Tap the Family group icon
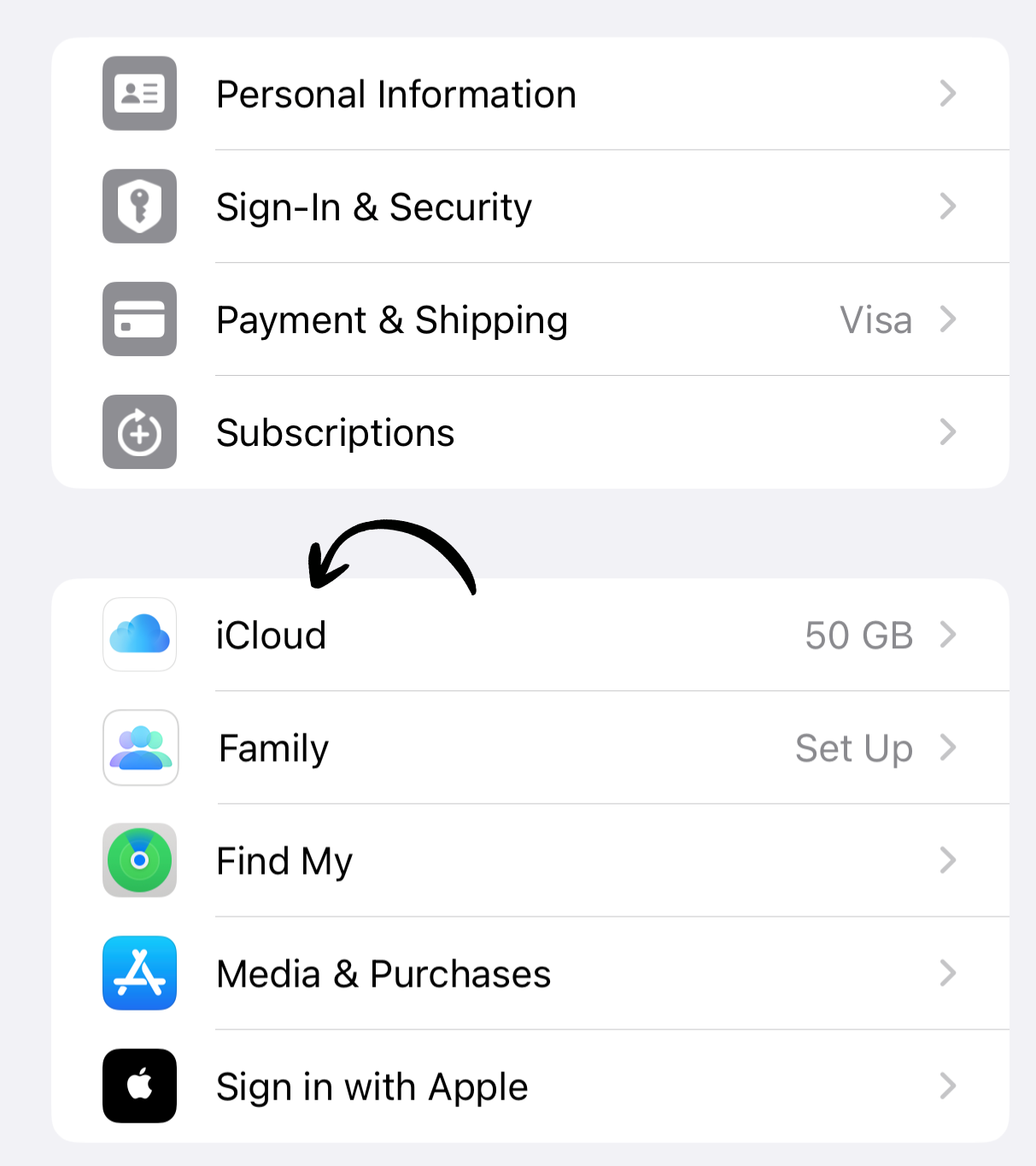The height and width of the screenshot is (1166, 1036). 139,747
